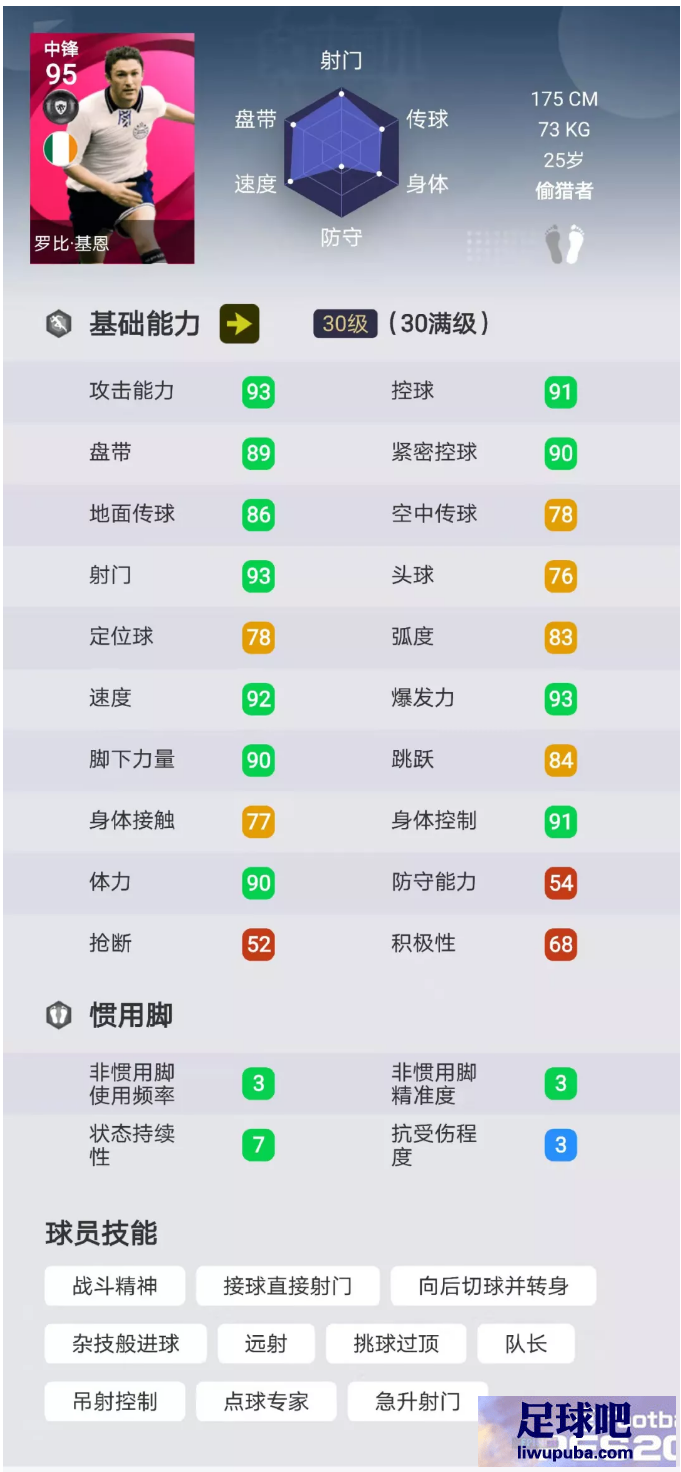Open the 罗比·基恩 player card
The image size is (681, 1472).
[112, 148]
